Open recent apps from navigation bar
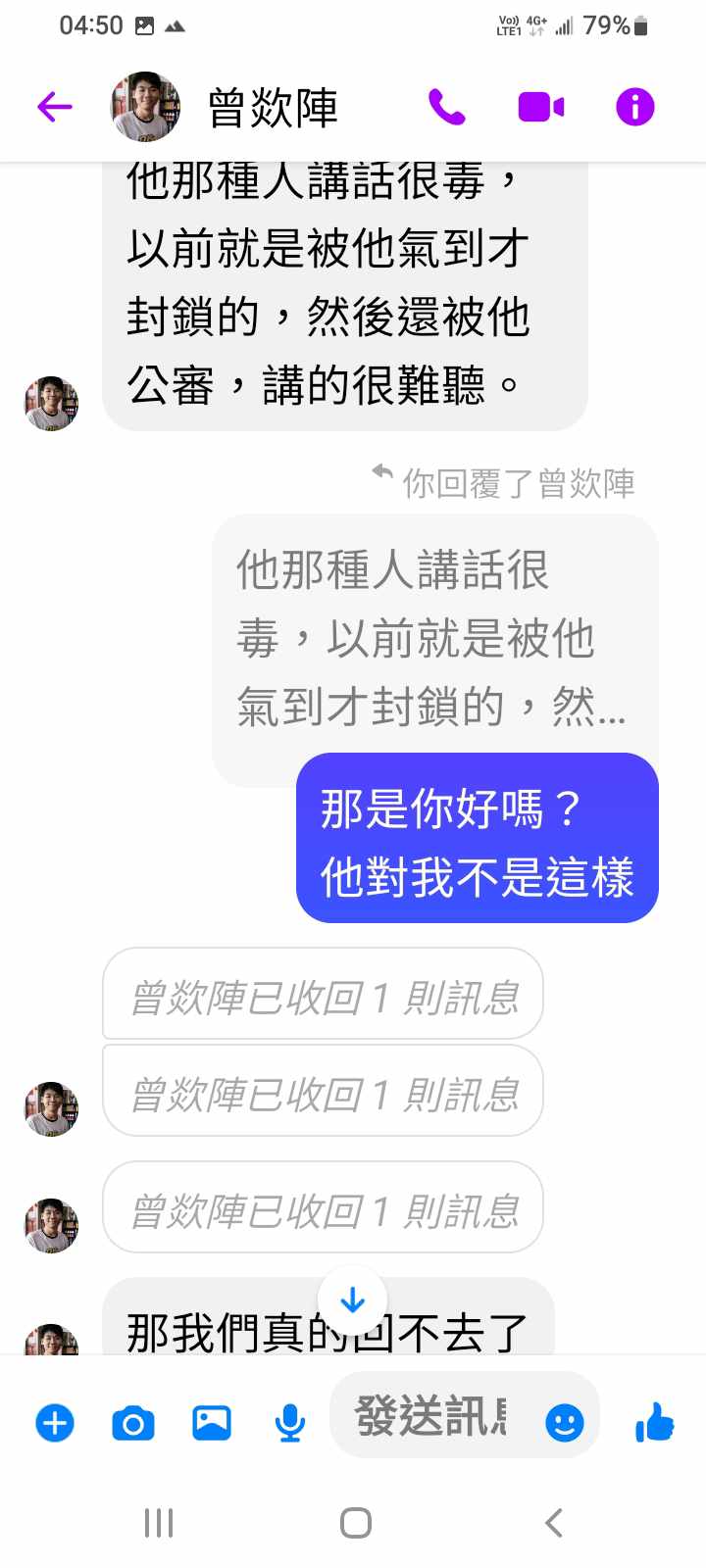This screenshot has height=1568, width=706. pyautogui.click(x=159, y=1523)
